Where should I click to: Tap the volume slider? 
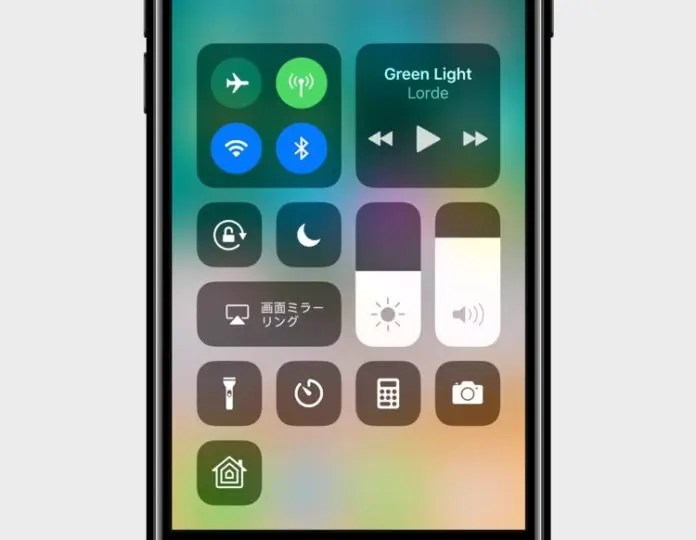pos(467,275)
